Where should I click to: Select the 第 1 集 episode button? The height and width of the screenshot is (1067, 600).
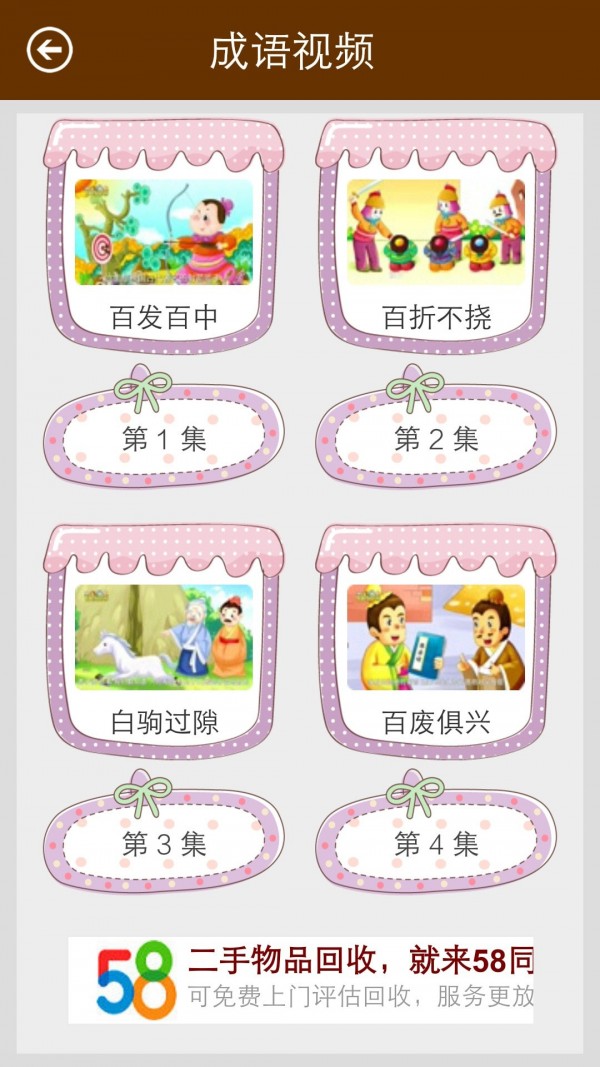163,438
